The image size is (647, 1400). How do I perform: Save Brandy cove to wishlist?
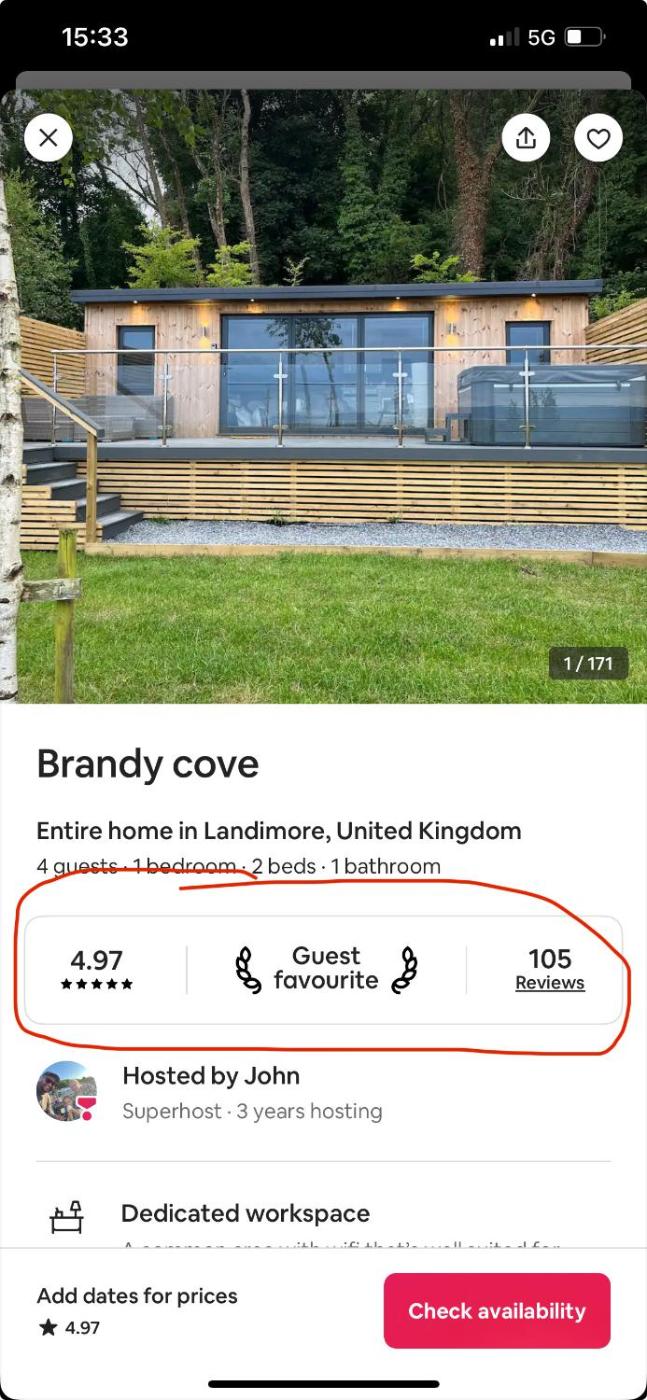(x=598, y=139)
